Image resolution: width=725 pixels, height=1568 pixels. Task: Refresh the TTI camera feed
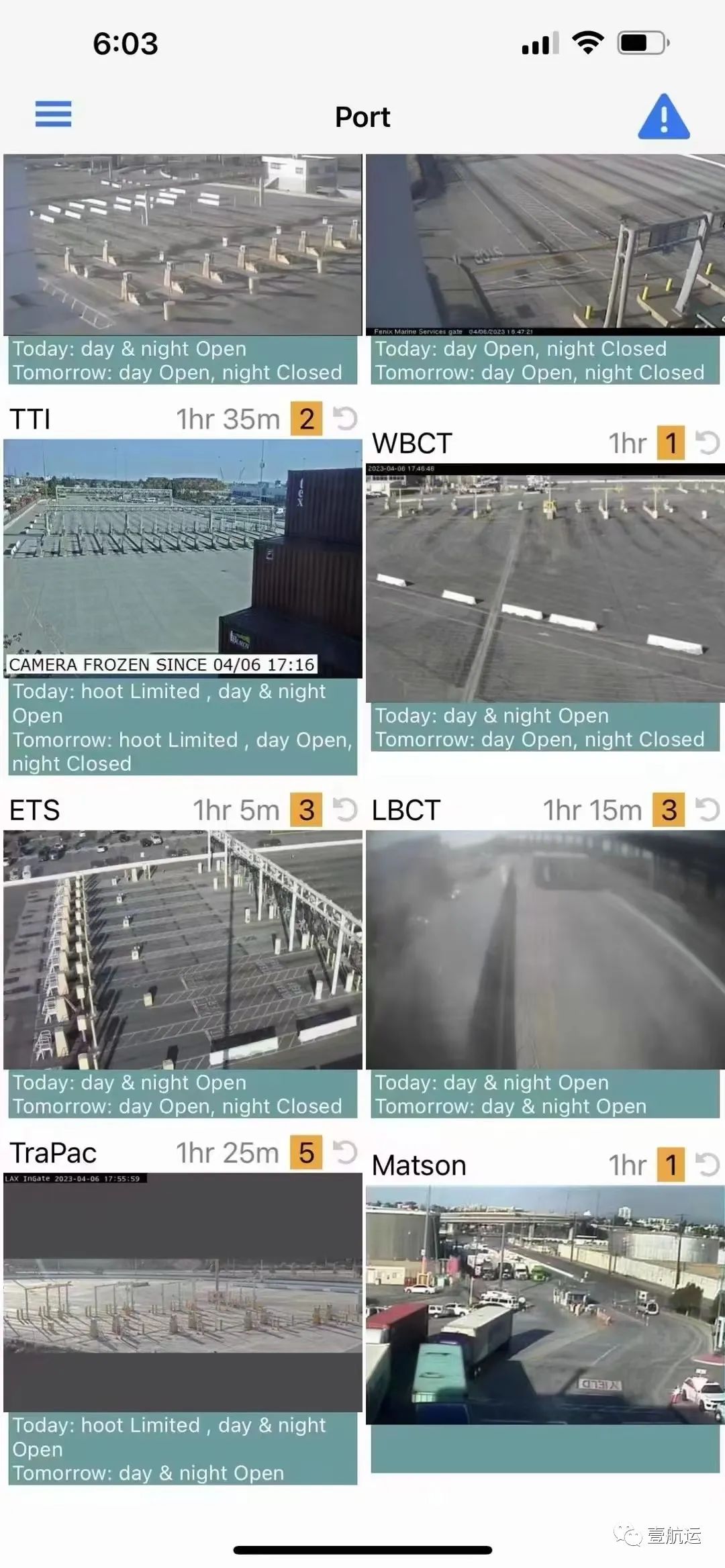[345, 419]
